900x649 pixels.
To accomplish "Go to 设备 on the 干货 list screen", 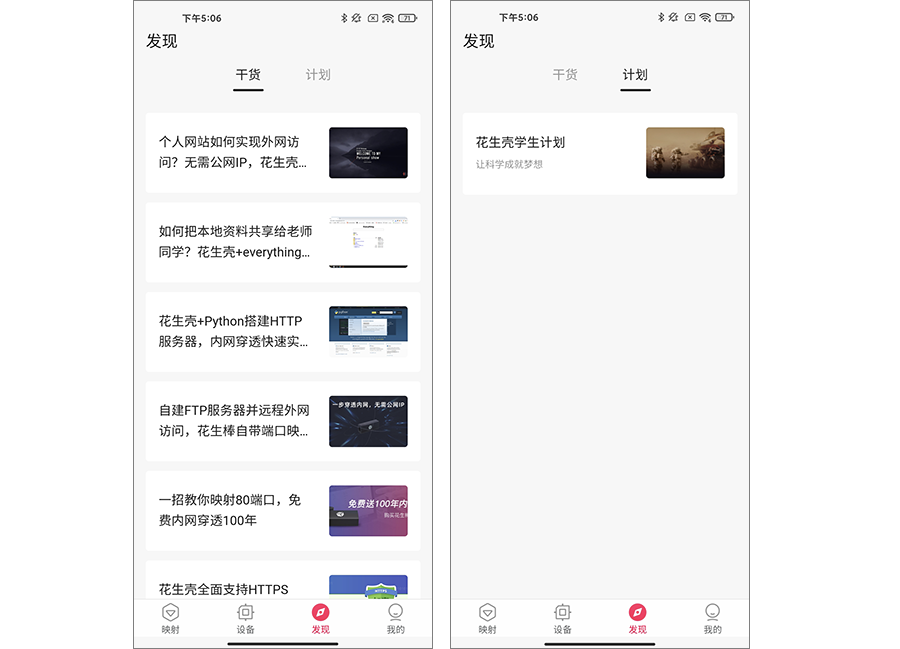I will [x=246, y=618].
